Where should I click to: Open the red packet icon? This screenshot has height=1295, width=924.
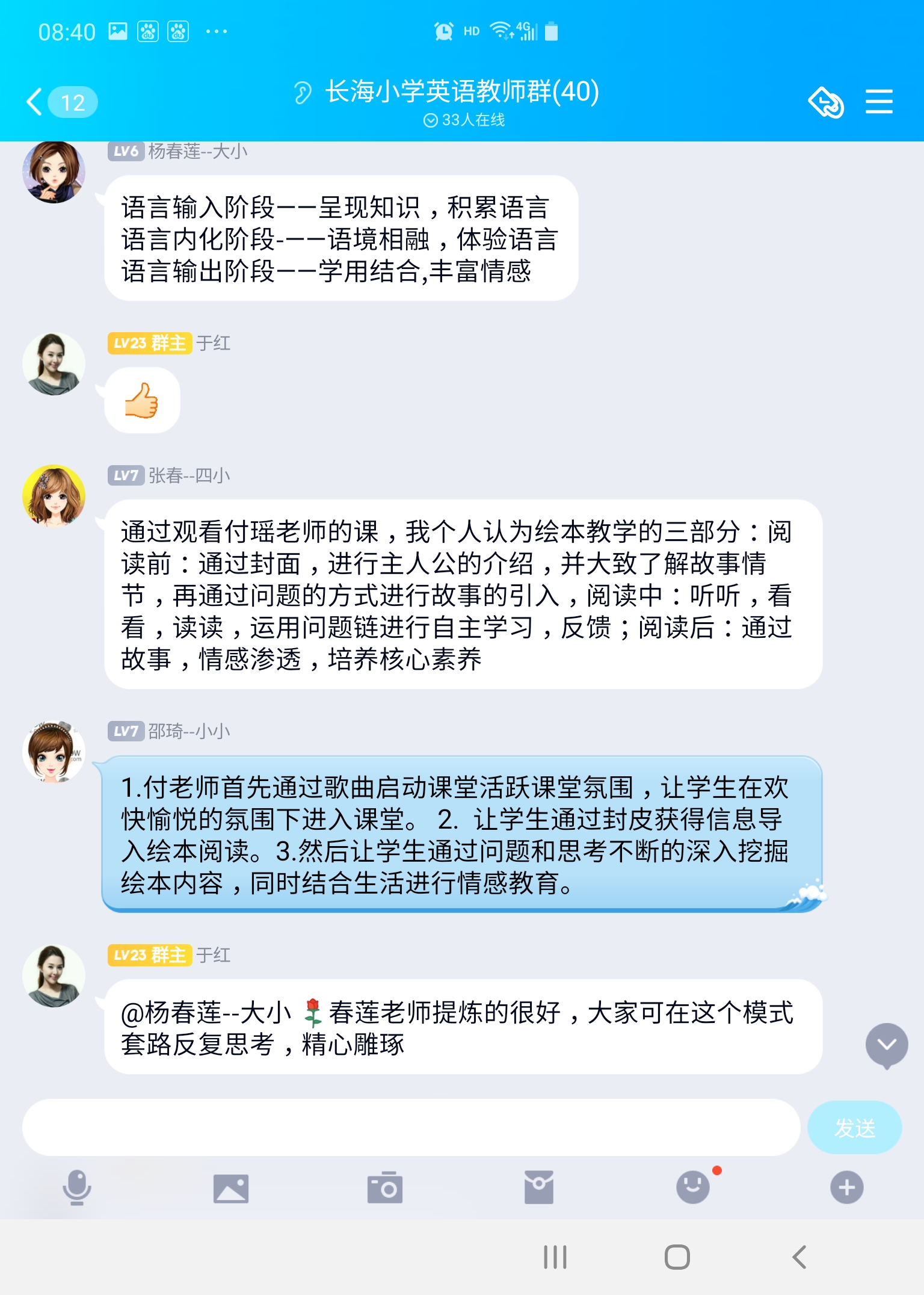click(x=539, y=1187)
